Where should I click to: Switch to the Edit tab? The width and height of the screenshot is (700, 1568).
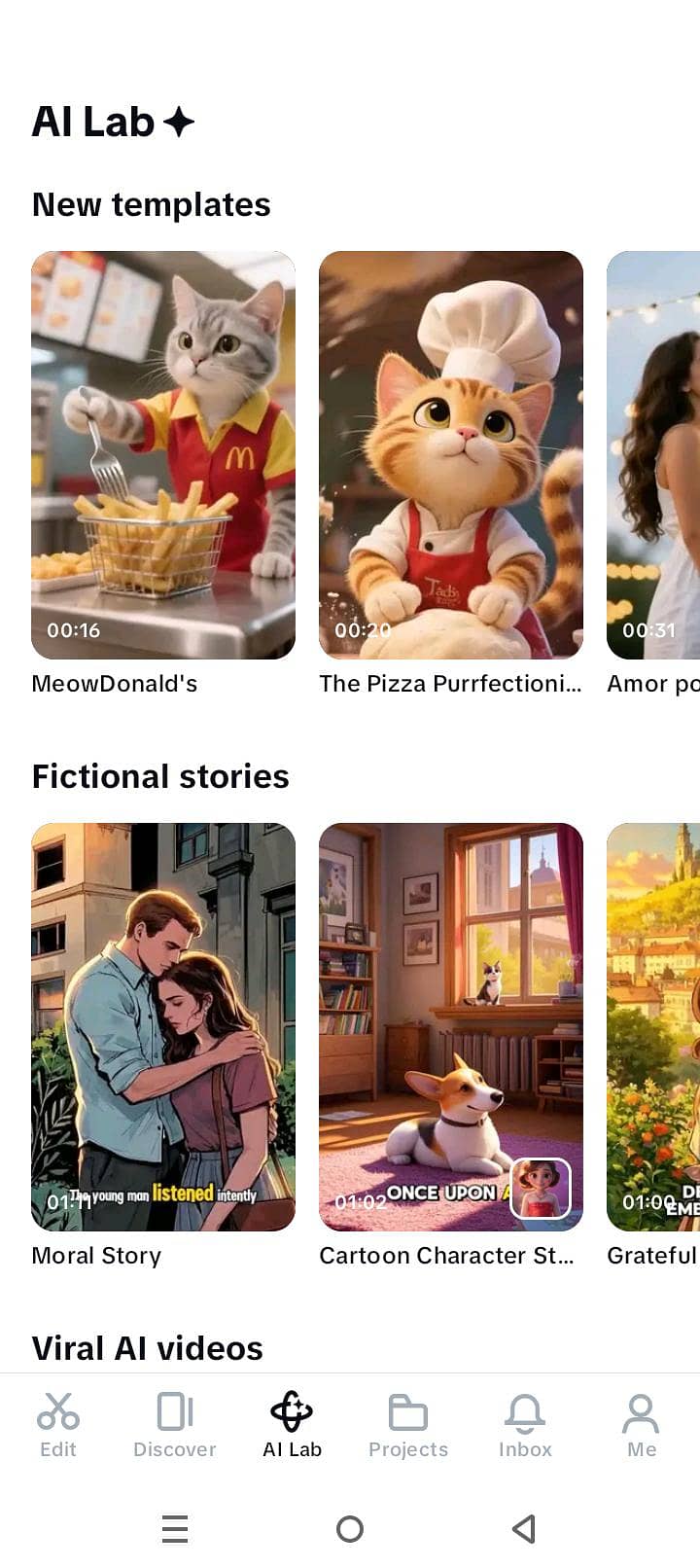pyautogui.click(x=58, y=1424)
